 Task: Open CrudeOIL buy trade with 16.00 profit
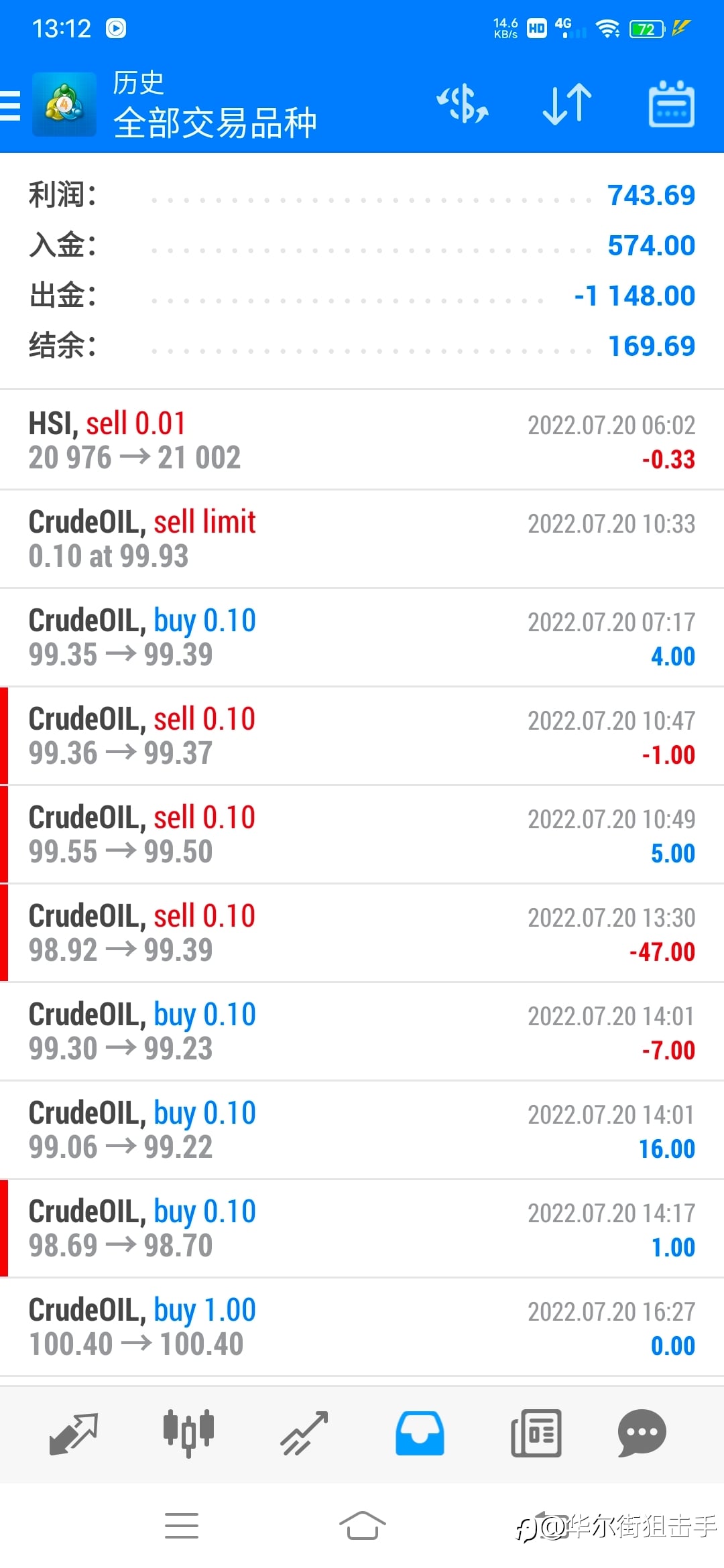(362, 1130)
